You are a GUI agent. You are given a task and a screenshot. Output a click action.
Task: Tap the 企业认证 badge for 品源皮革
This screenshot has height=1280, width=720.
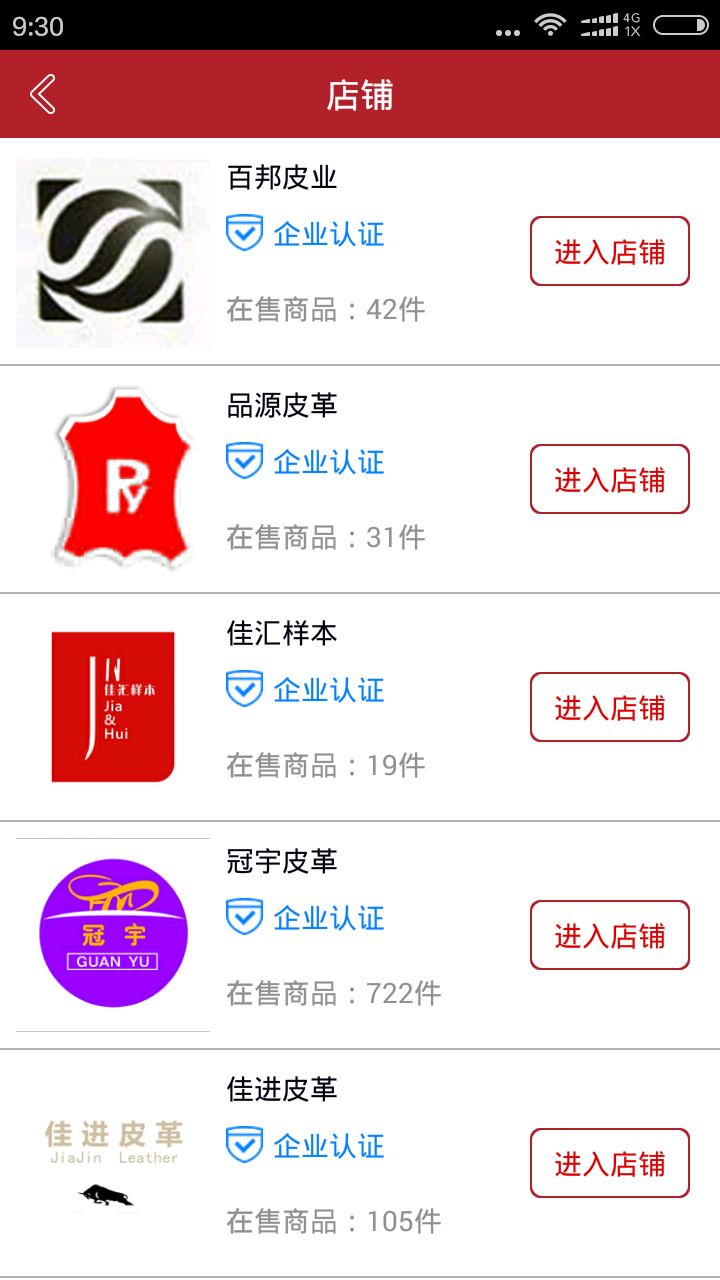pyautogui.click(x=305, y=461)
